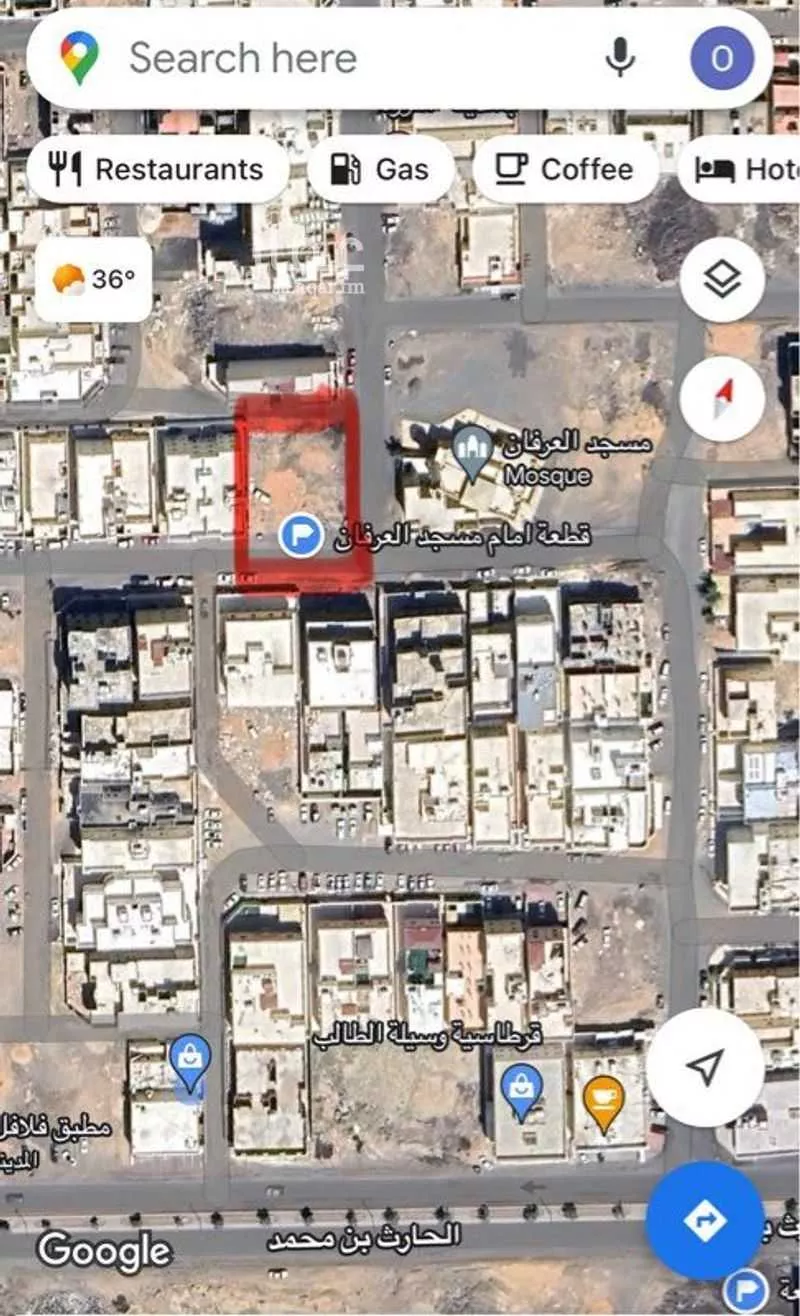Open the account avatar labeled O
800x1316 pixels.
(x=722, y=58)
